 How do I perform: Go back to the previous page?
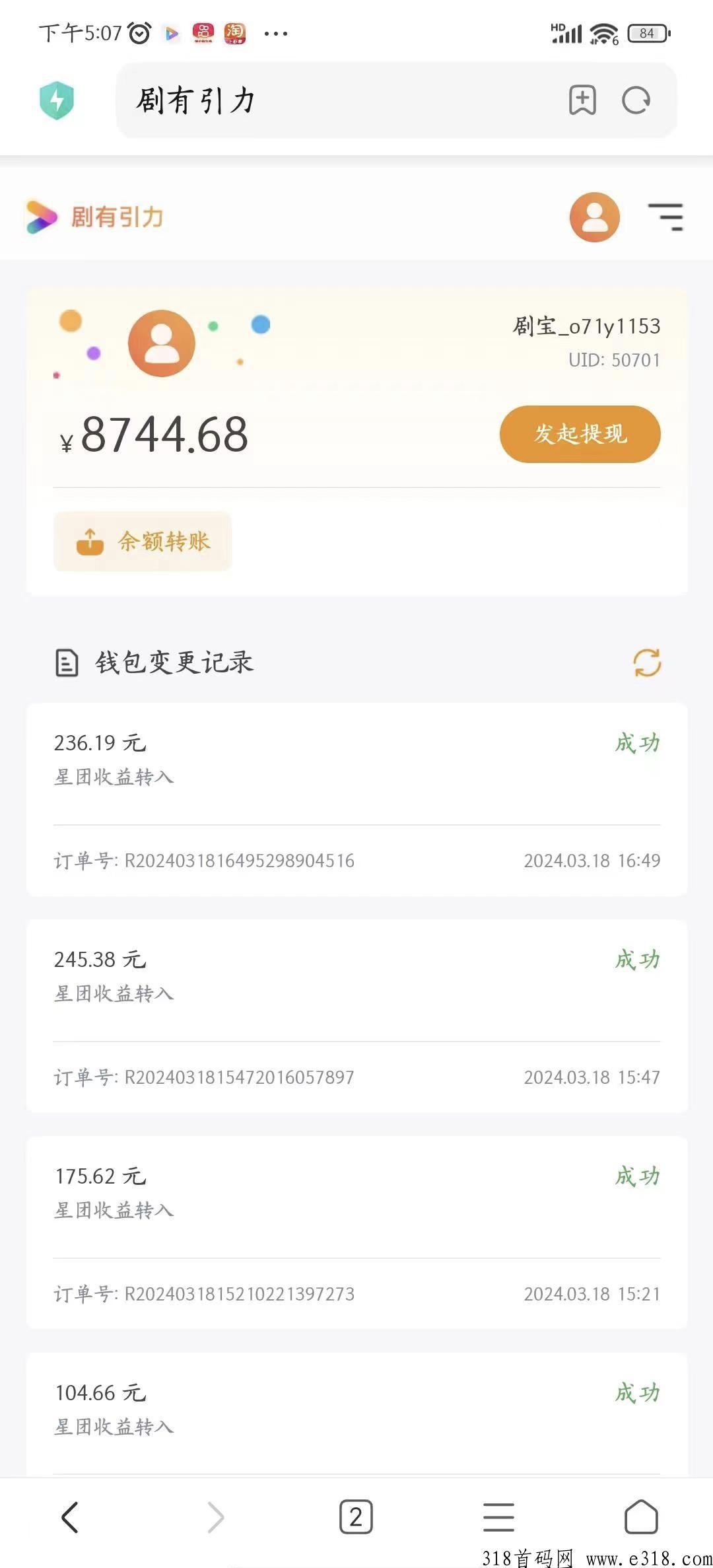pos(70,1517)
